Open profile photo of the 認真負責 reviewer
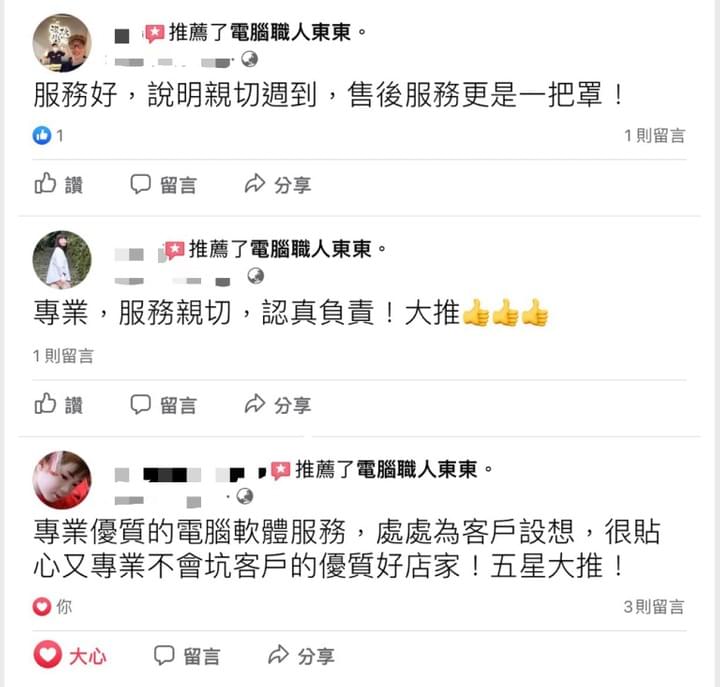720x687 pixels. coord(62,259)
